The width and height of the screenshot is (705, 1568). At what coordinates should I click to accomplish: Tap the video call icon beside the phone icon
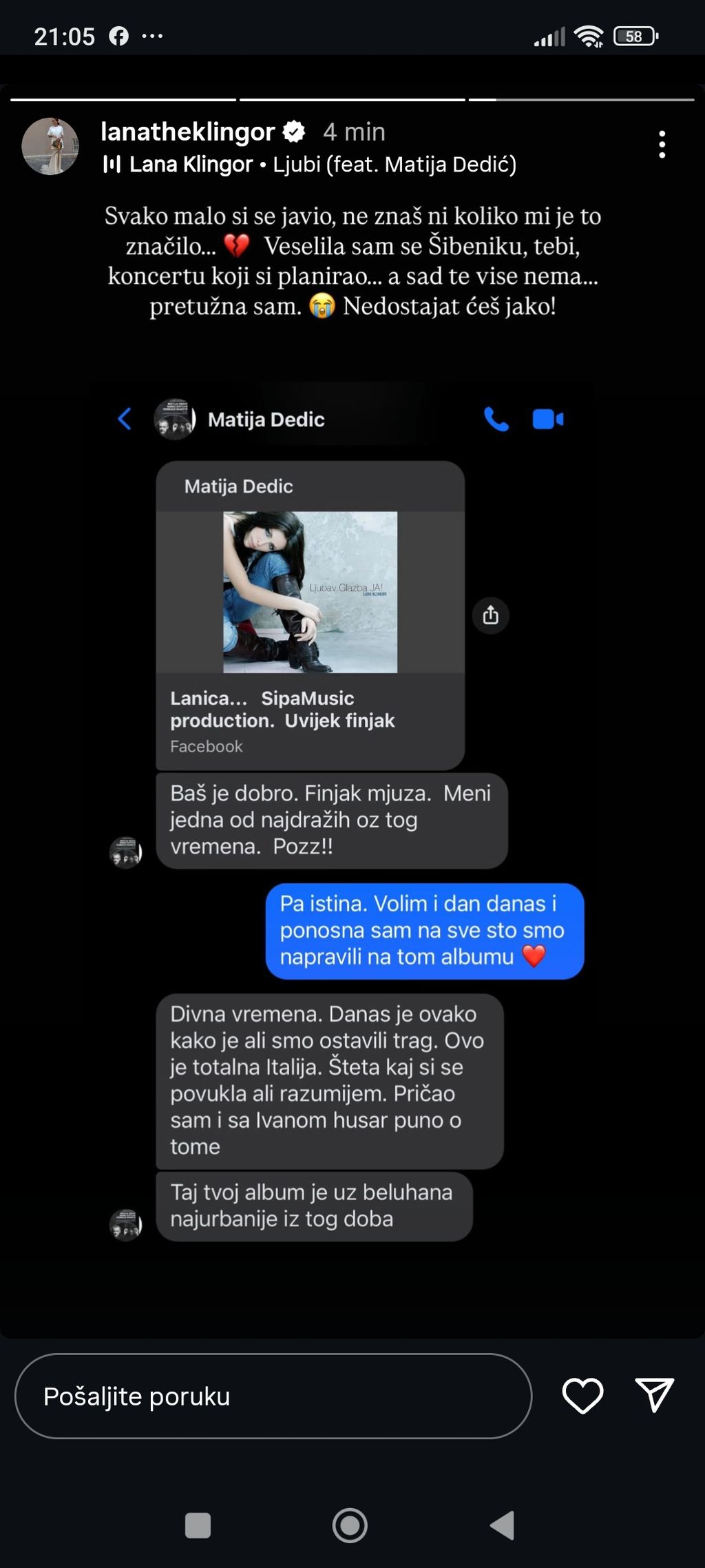click(546, 418)
